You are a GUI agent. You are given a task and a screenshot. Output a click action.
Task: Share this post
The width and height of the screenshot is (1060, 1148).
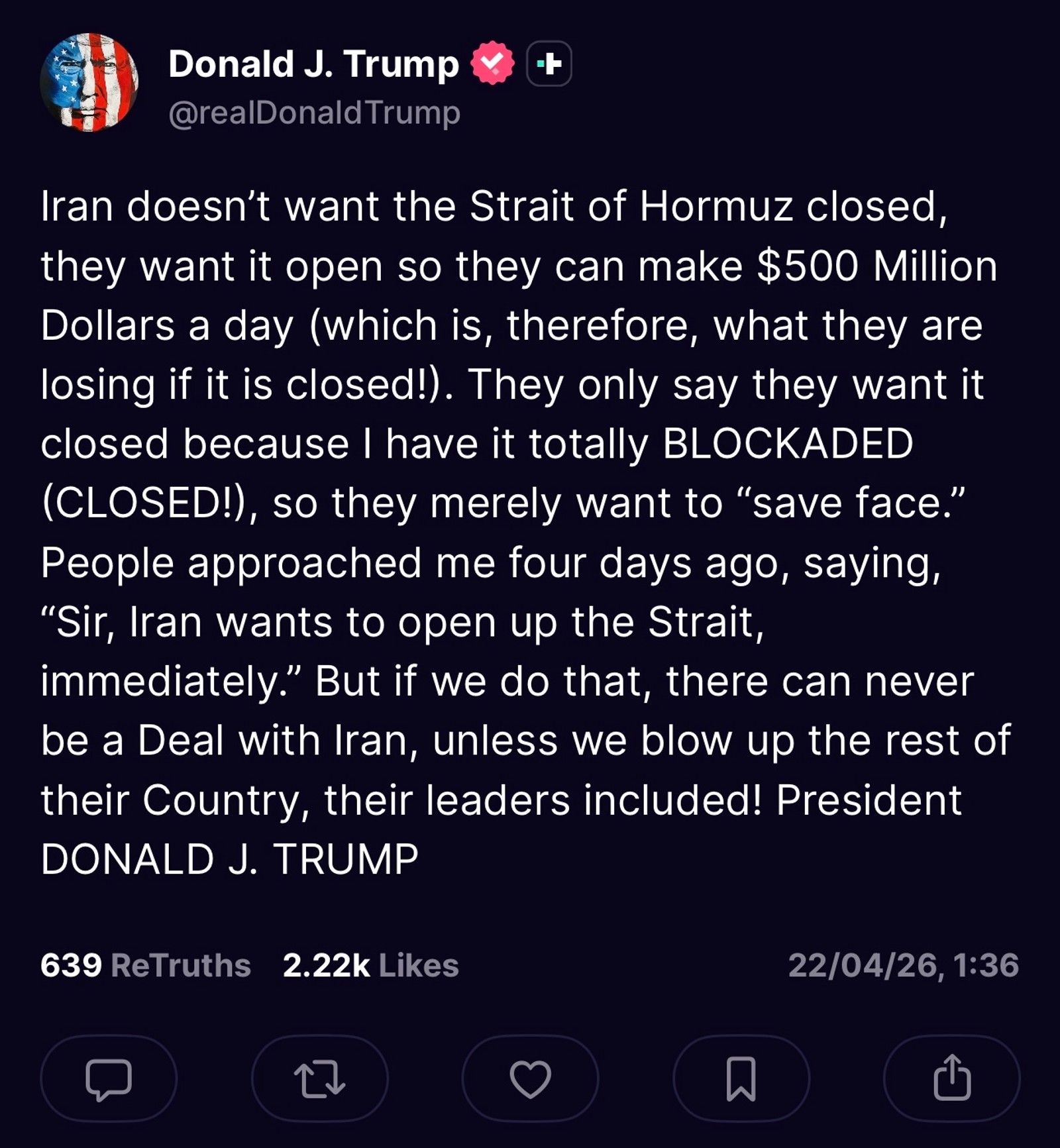pyautogui.click(x=951, y=1078)
